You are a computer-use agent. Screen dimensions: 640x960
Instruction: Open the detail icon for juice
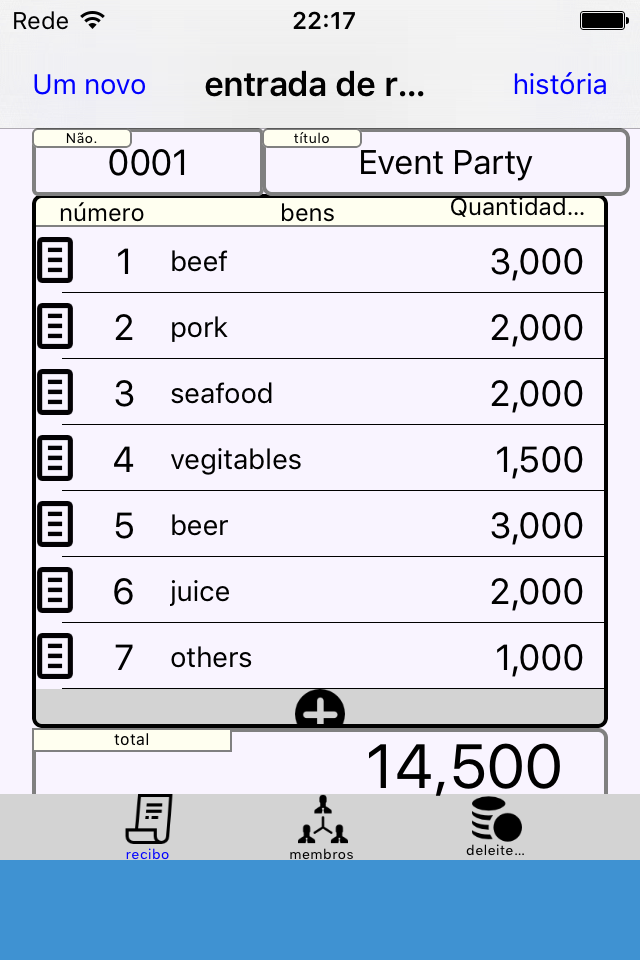pyautogui.click(x=55, y=591)
